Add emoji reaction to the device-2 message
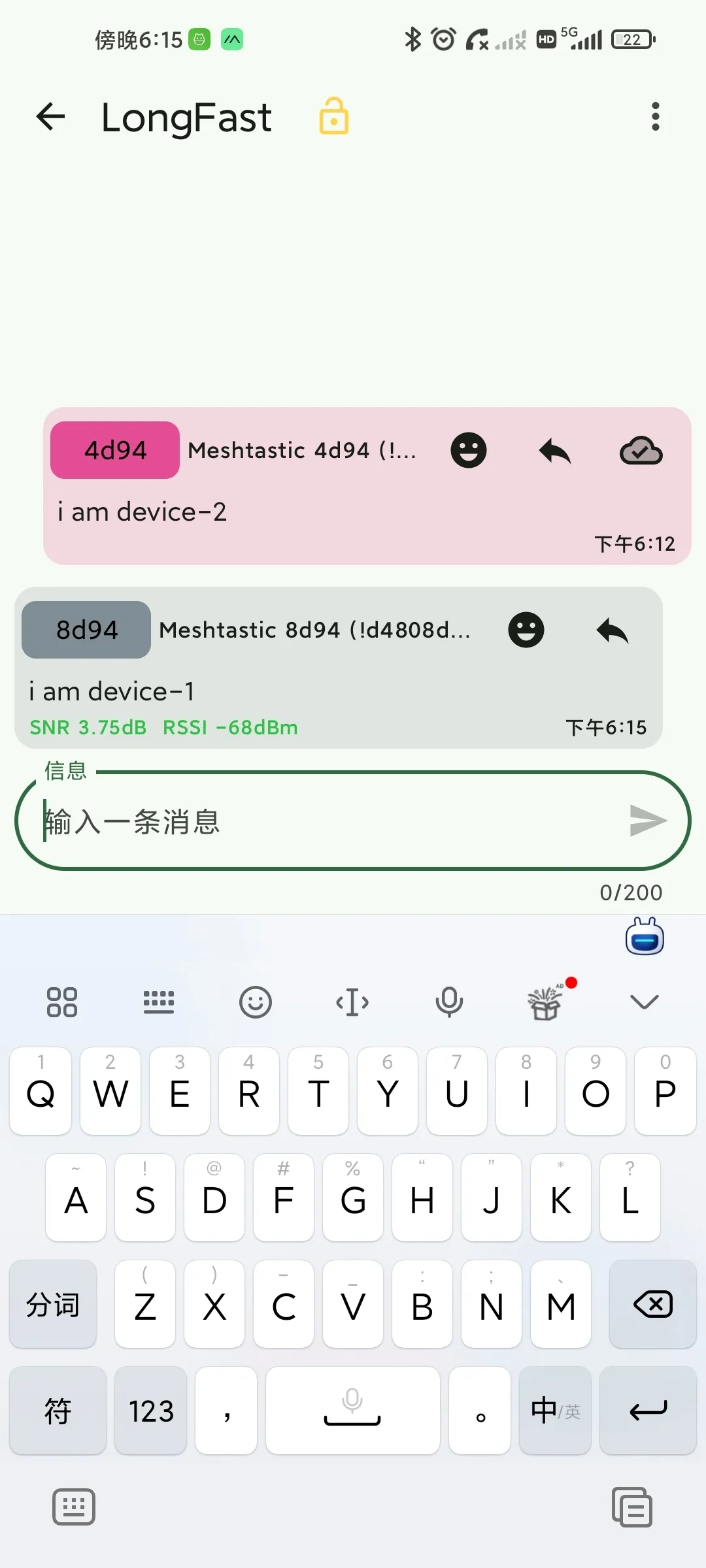This screenshot has height=1568, width=706. 469,450
